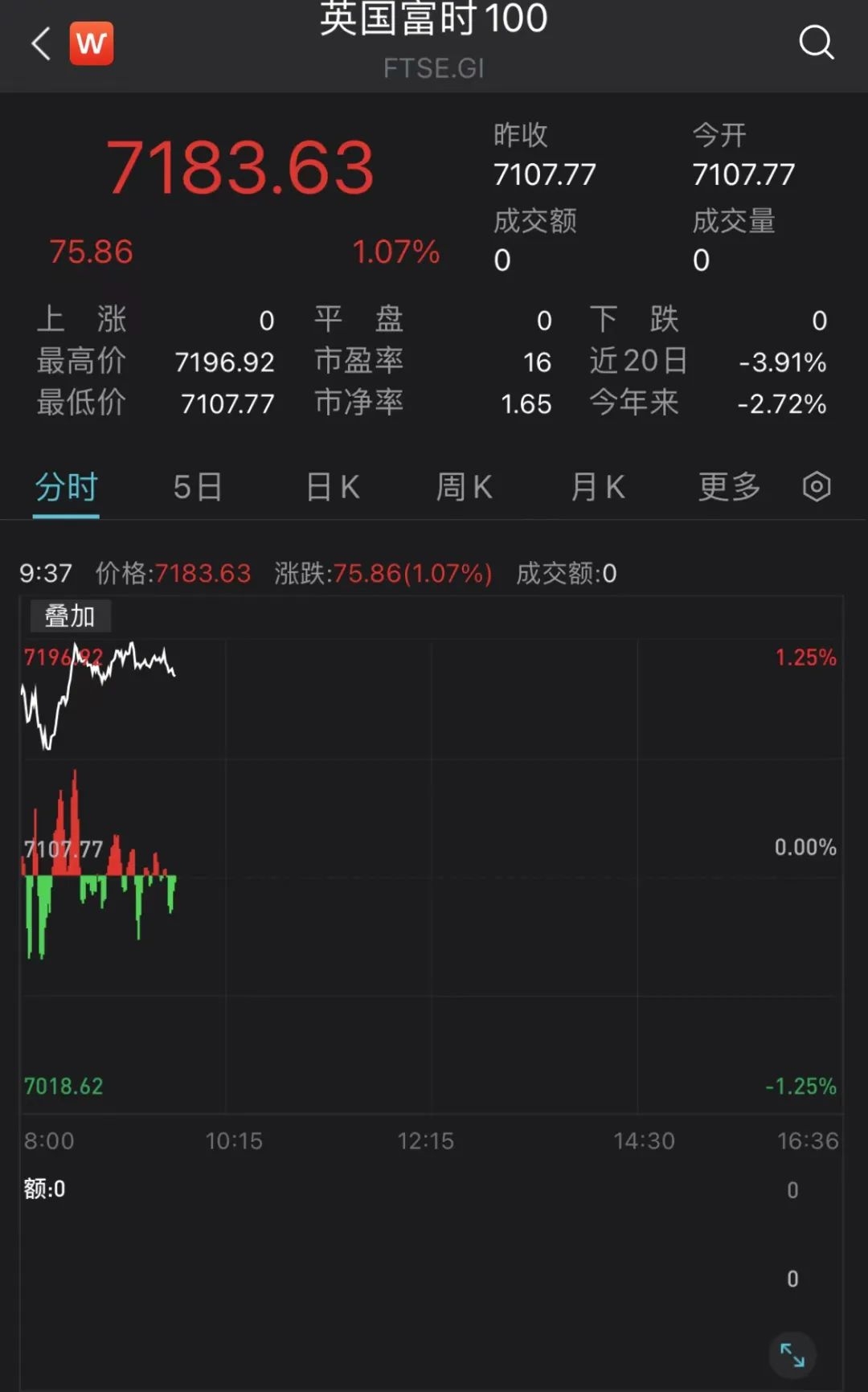
Task: Select the 分时 chart tab
Action: pyautogui.click(x=66, y=487)
